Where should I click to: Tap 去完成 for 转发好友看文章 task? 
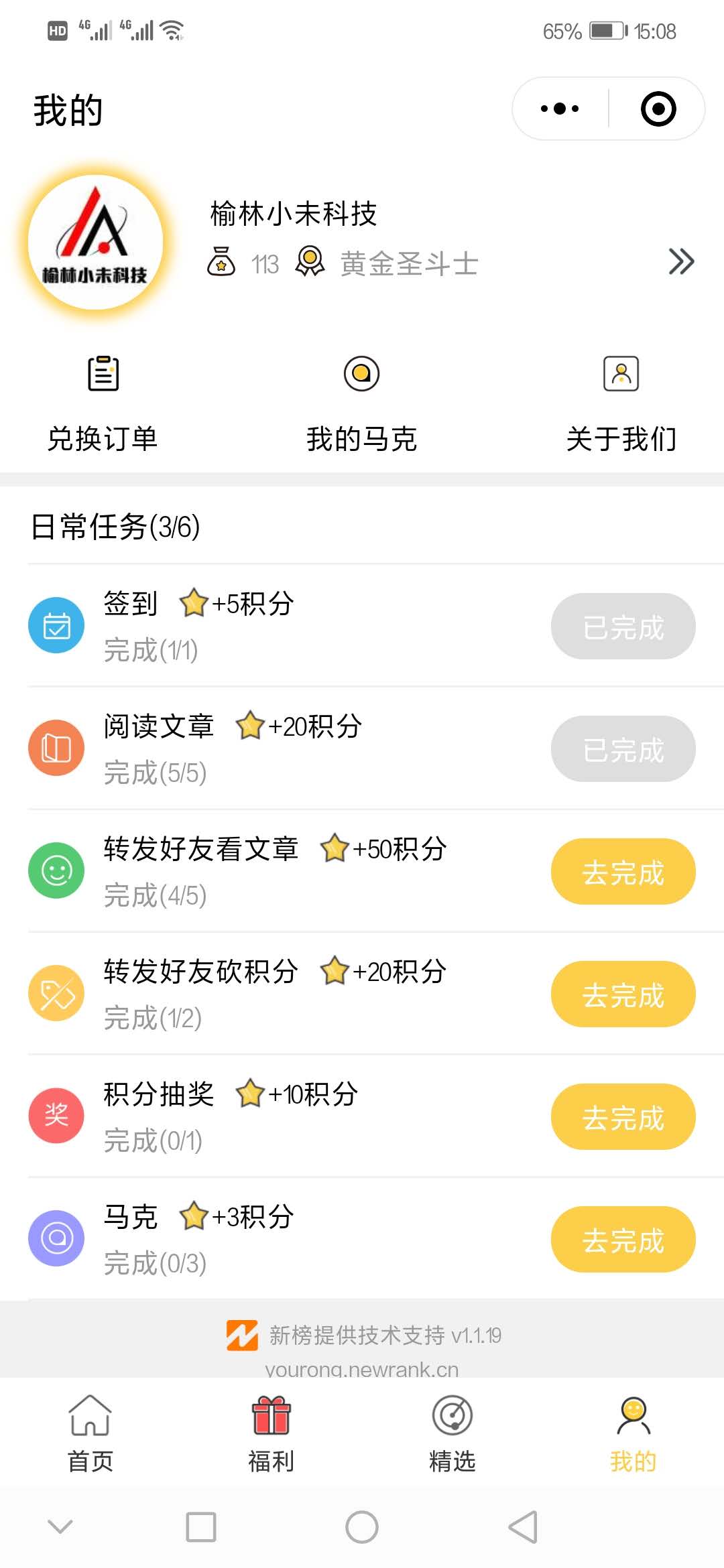click(x=623, y=871)
